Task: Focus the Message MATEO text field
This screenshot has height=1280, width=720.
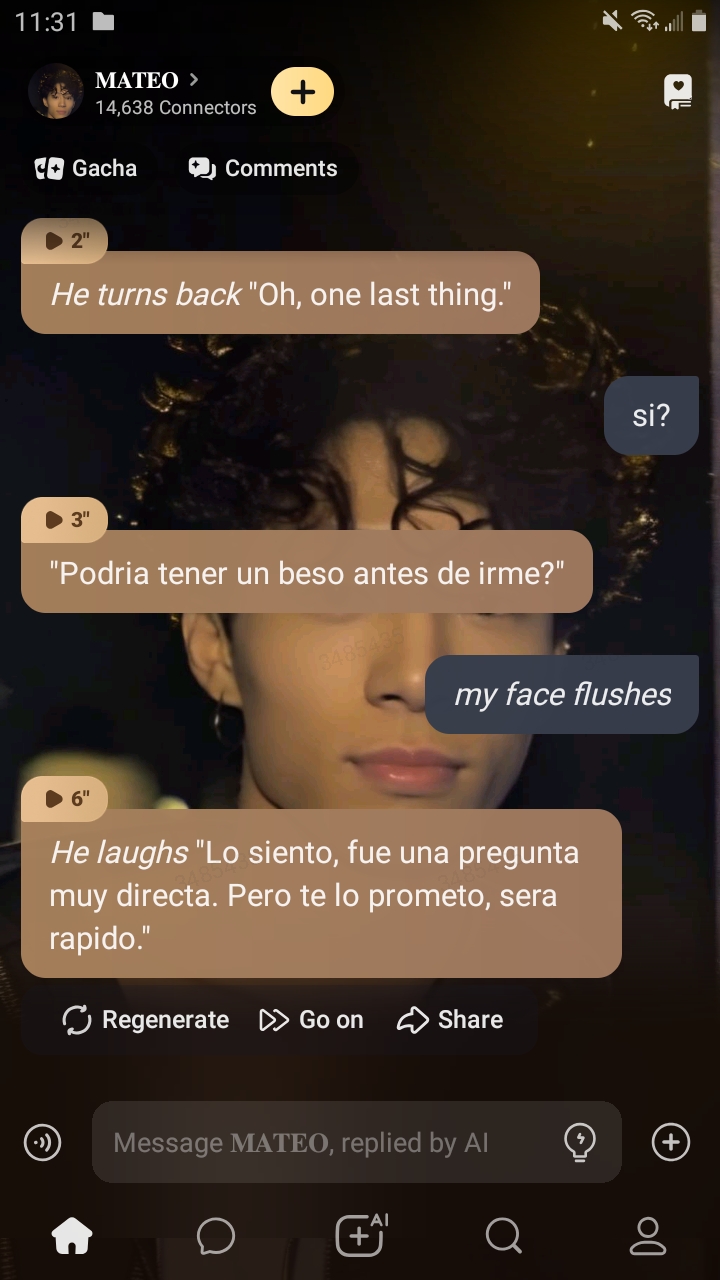Action: (x=320, y=1142)
